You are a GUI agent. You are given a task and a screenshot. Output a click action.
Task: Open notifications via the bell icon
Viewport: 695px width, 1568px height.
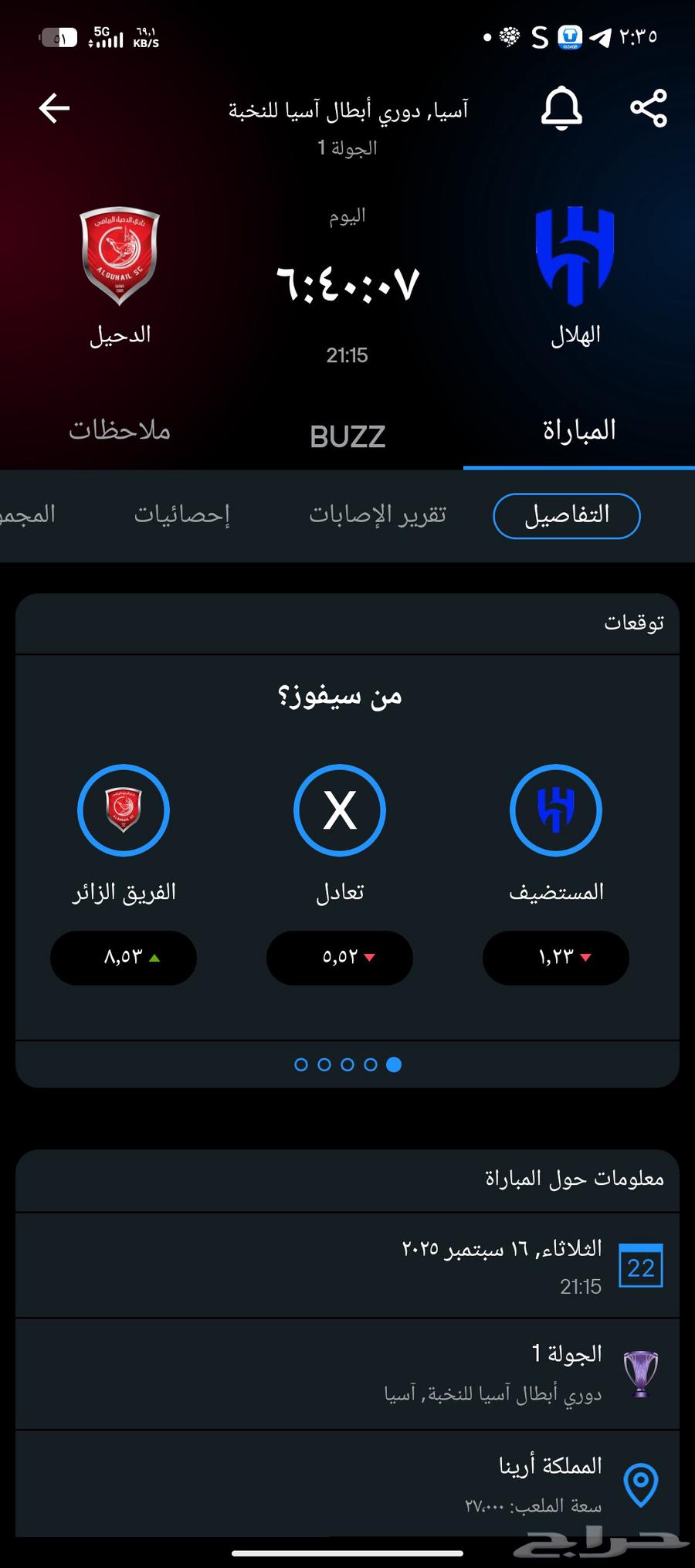pos(561,109)
